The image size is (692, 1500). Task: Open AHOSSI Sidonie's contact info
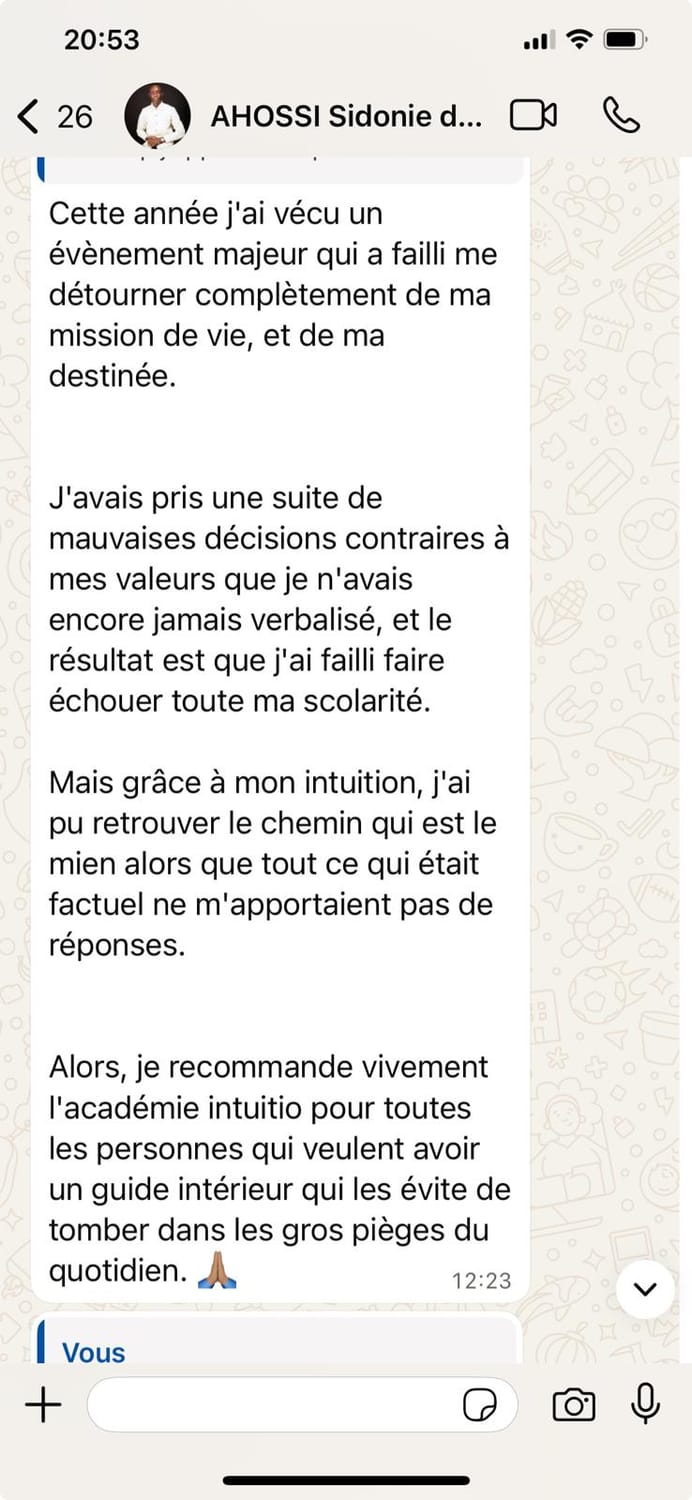tap(345, 117)
